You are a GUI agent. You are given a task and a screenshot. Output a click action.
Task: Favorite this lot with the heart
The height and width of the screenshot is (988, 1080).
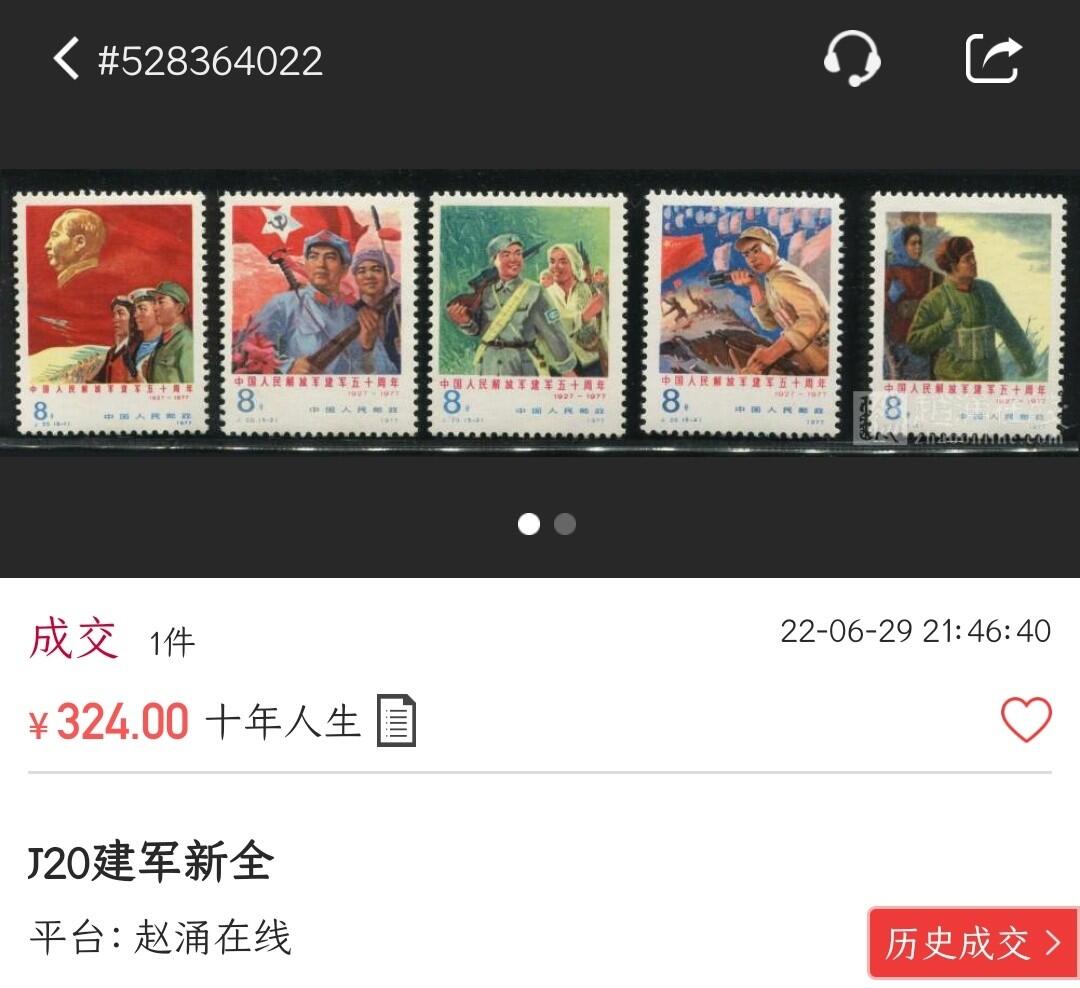pos(1026,720)
